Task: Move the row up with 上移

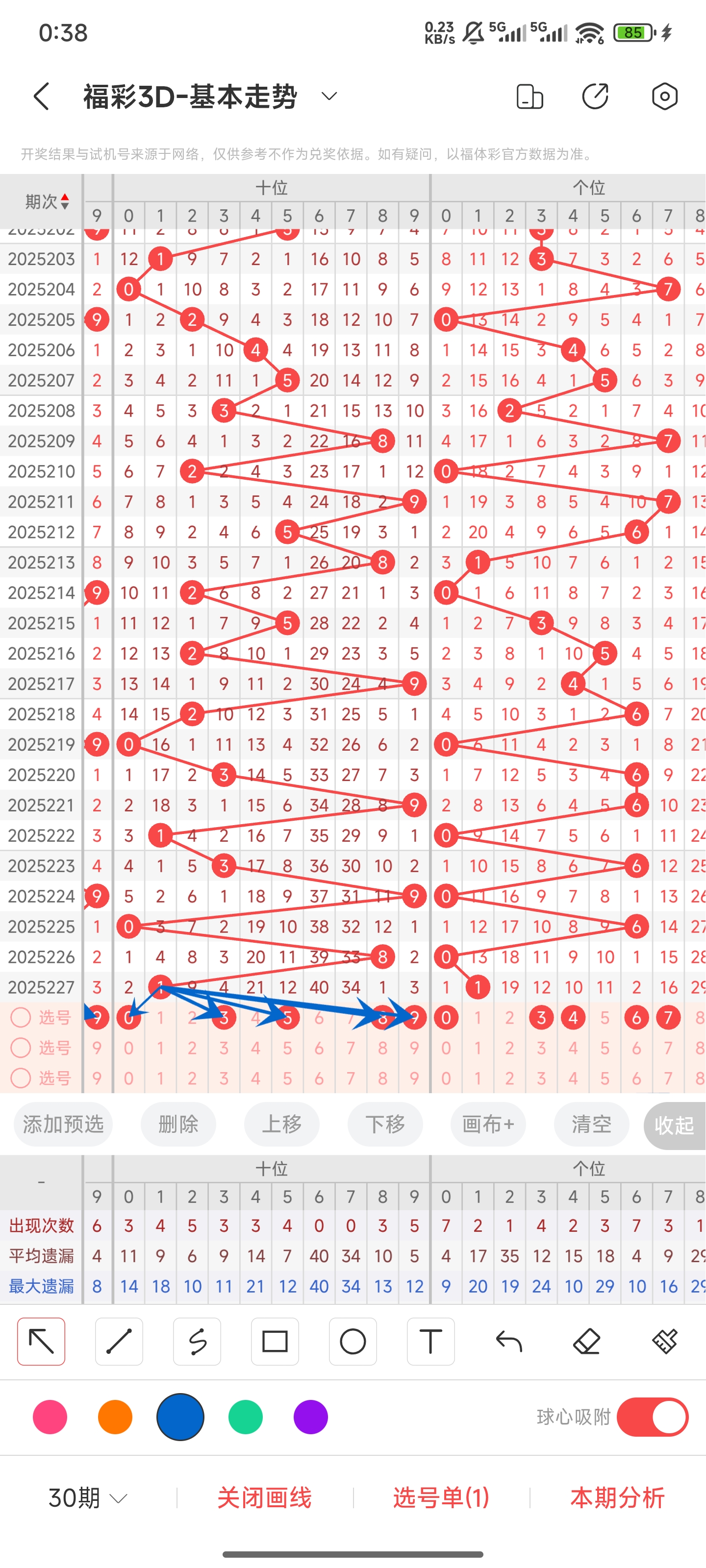Action: pyautogui.click(x=282, y=1124)
